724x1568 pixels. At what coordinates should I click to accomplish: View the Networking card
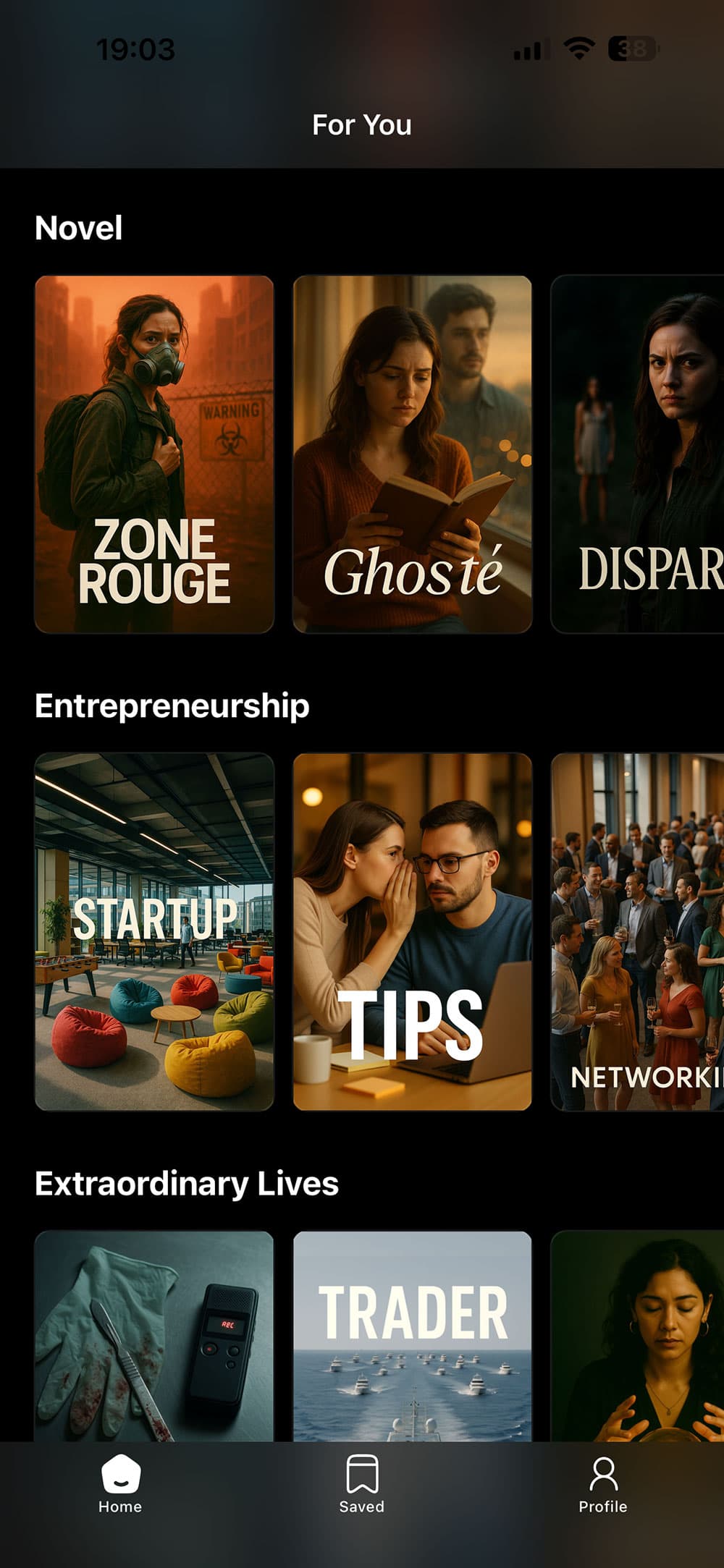click(x=637, y=931)
